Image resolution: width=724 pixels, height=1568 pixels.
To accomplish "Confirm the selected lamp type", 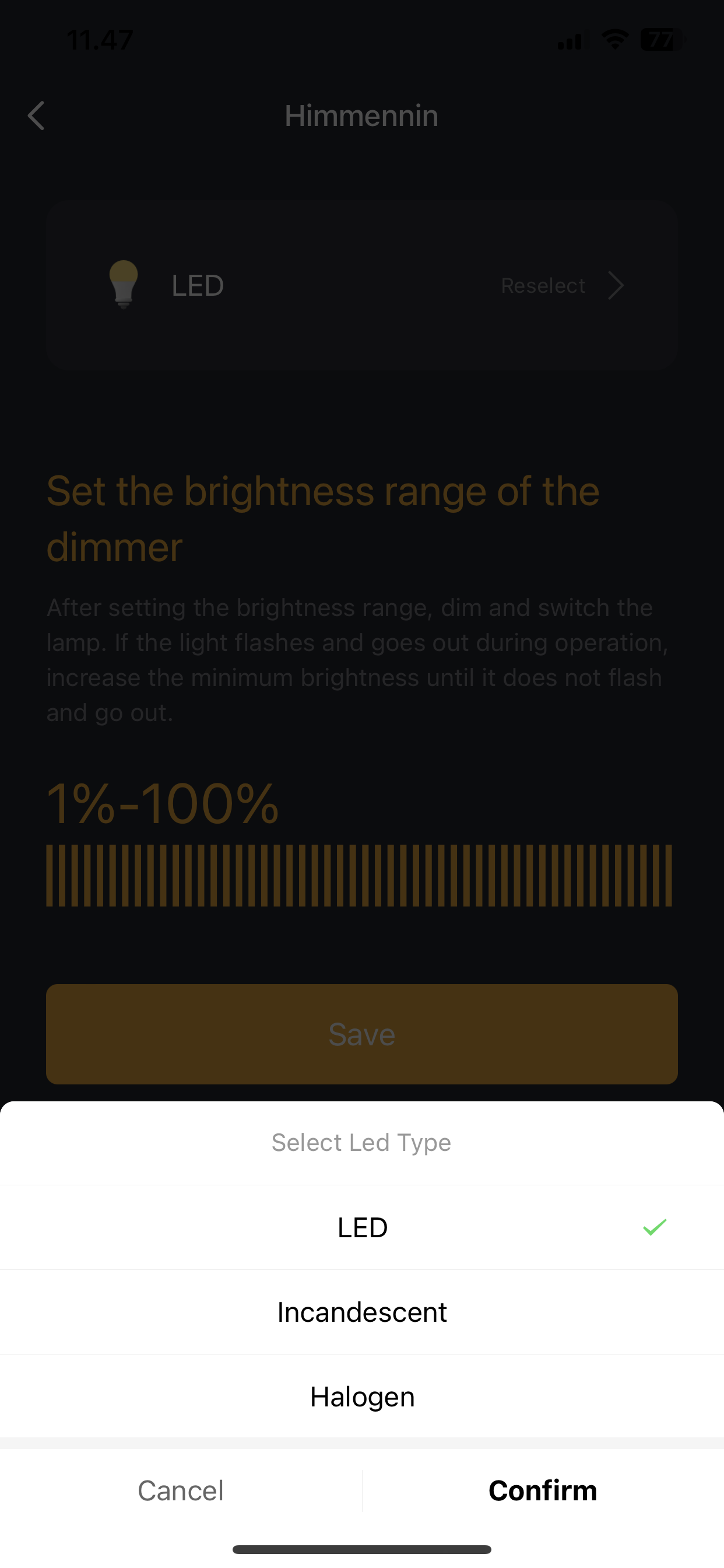I will click(x=543, y=1490).
